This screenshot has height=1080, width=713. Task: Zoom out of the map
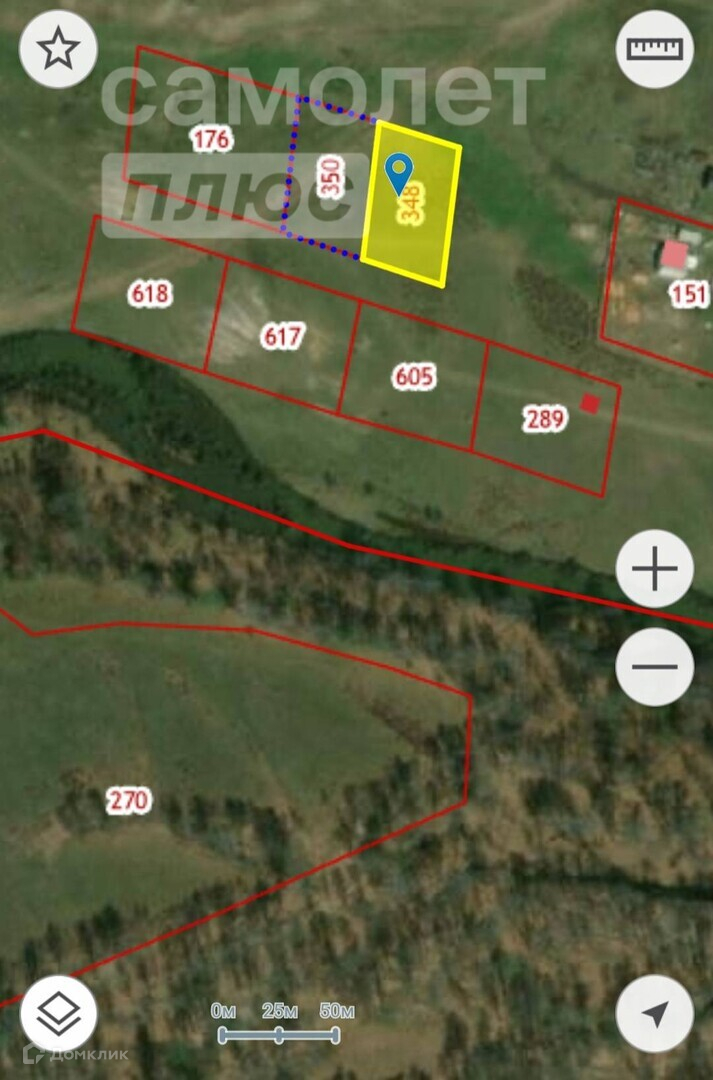click(655, 667)
